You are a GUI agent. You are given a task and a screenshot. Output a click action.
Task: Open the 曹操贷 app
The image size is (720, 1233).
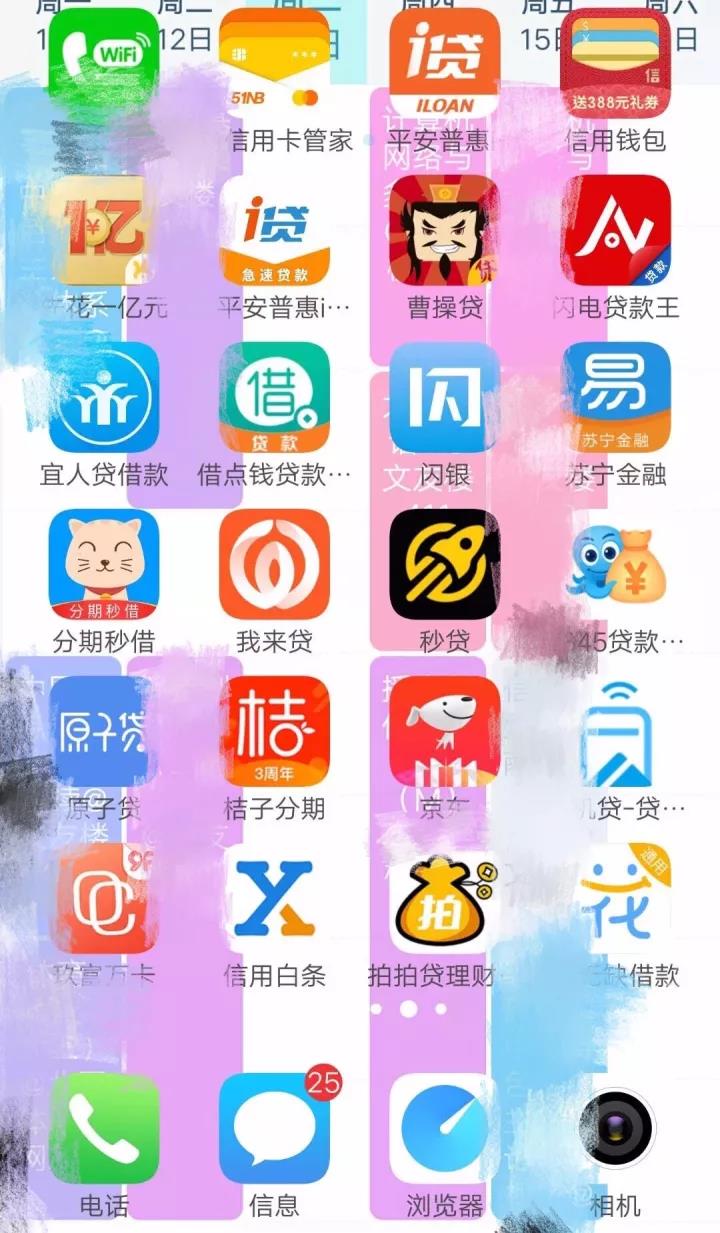(x=444, y=230)
